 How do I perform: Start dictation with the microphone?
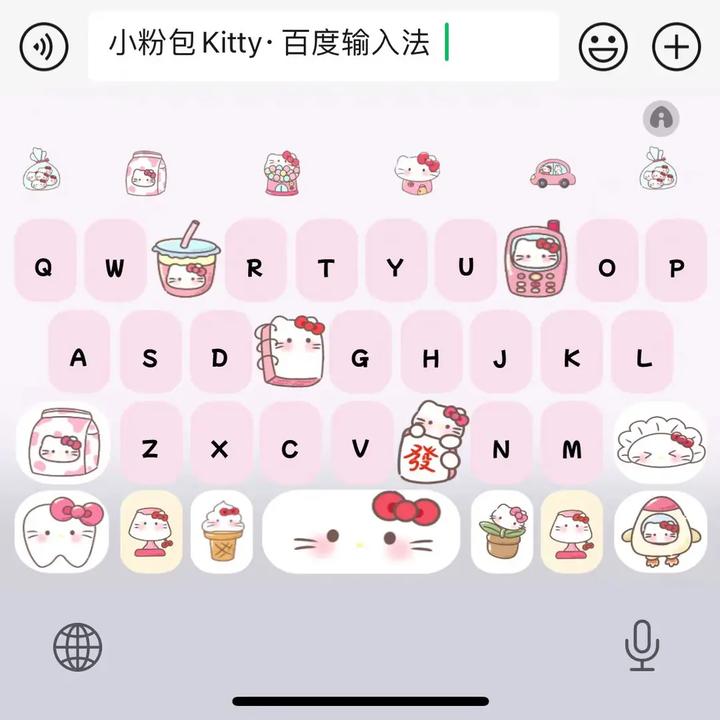[x=642, y=645]
